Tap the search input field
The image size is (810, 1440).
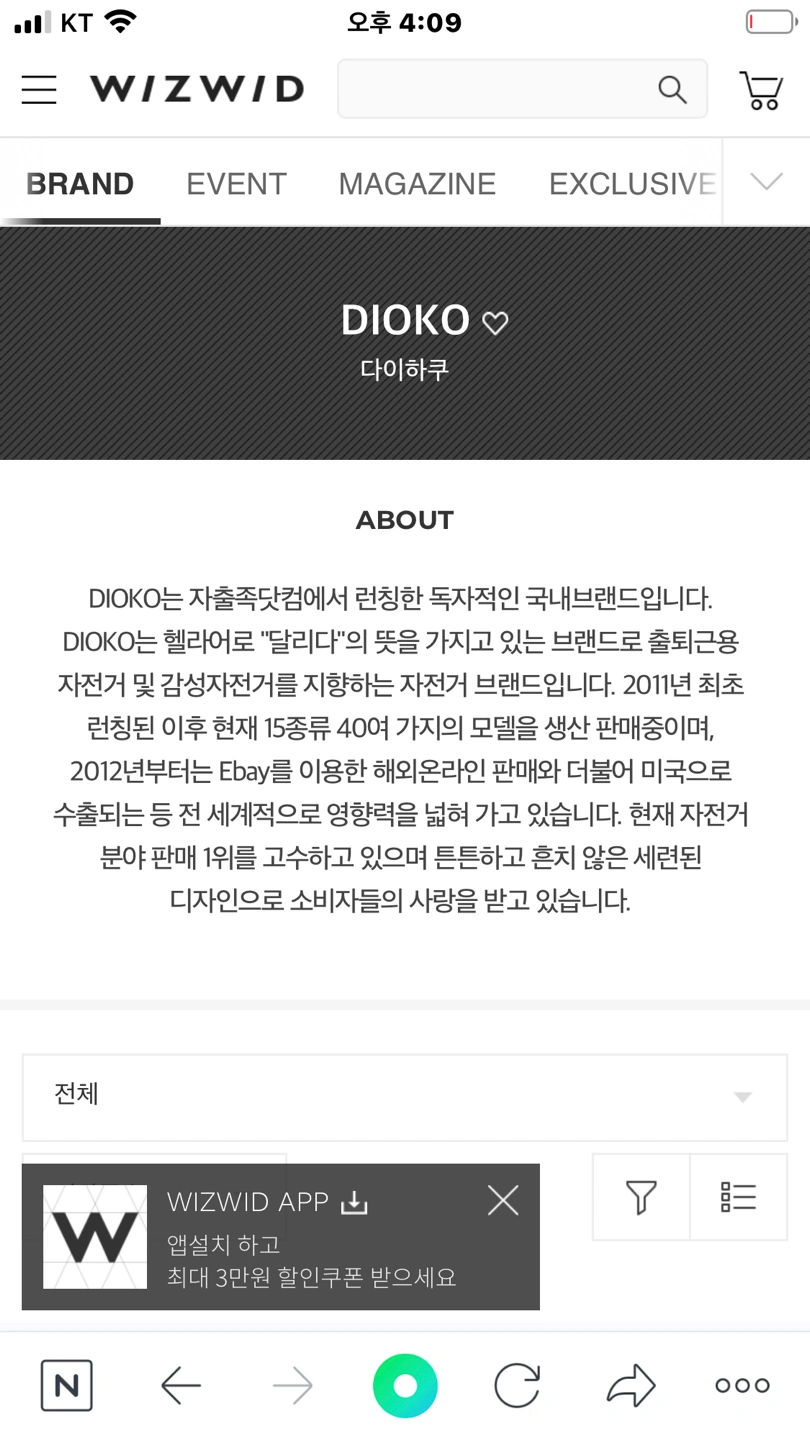[496, 90]
